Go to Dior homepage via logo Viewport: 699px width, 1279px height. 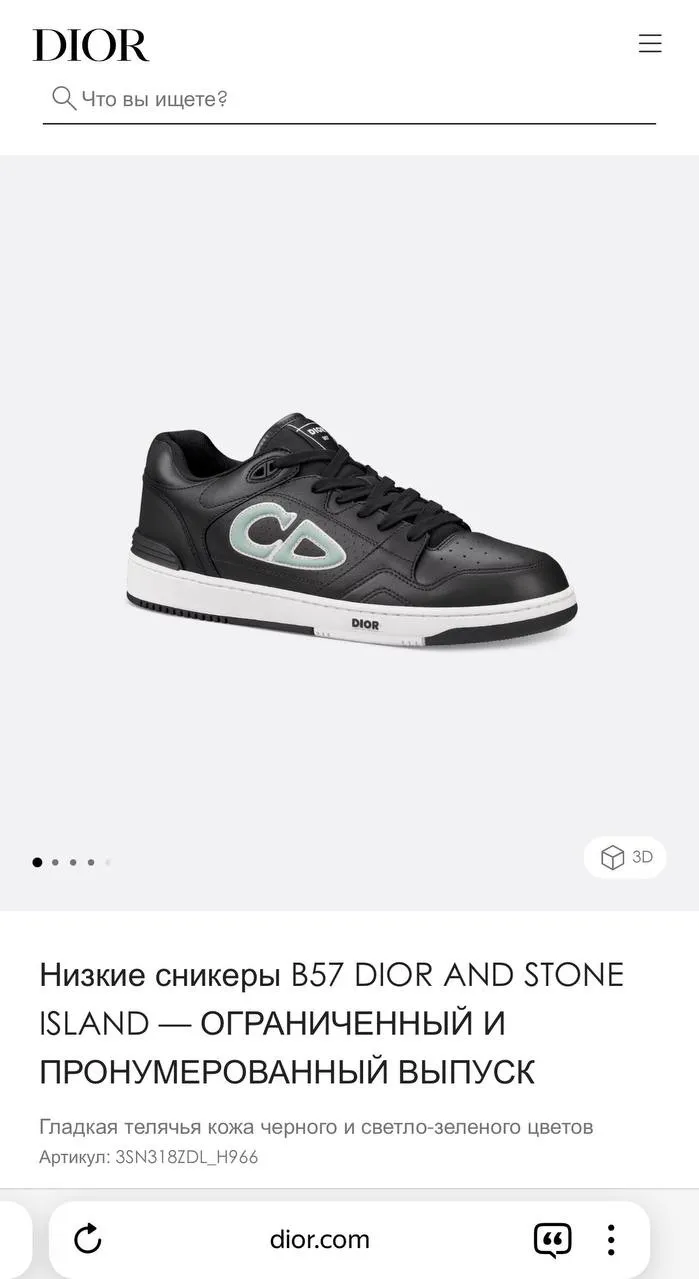click(x=91, y=46)
